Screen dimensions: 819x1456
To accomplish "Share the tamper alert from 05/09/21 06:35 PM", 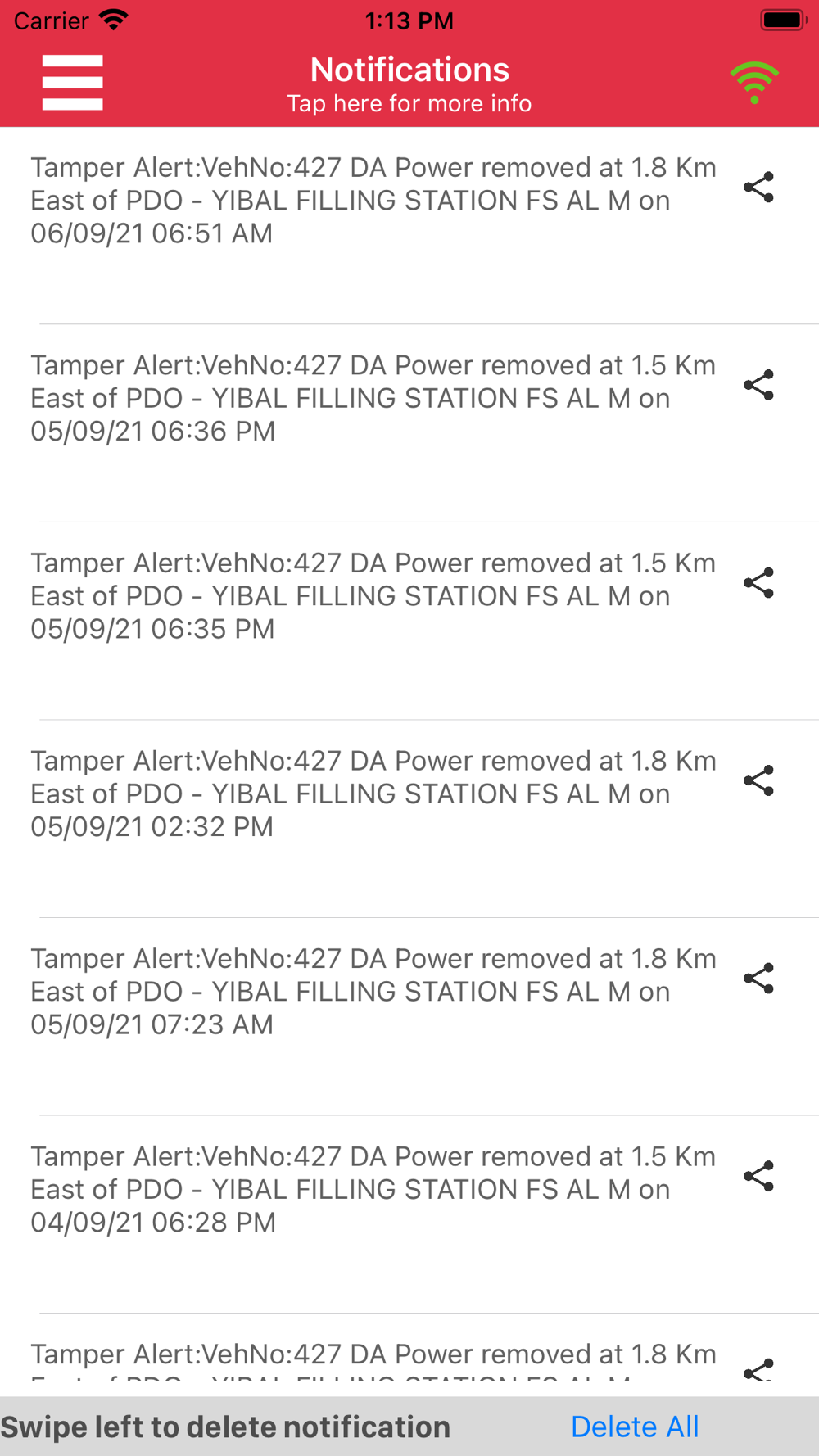I will [758, 583].
